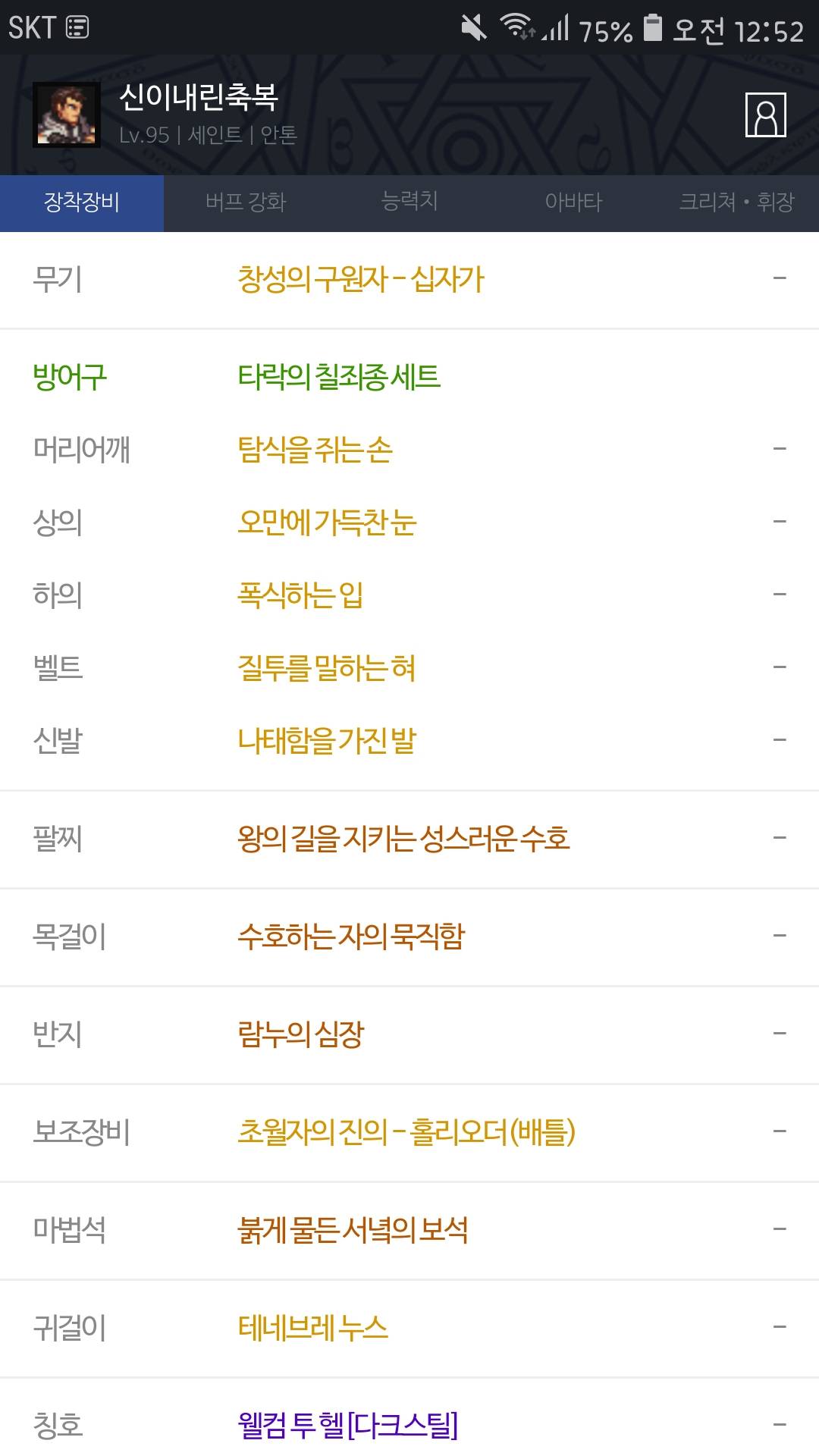819x1456 pixels.
Task: Open the 아바타 tab
Action: pos(573,202)
